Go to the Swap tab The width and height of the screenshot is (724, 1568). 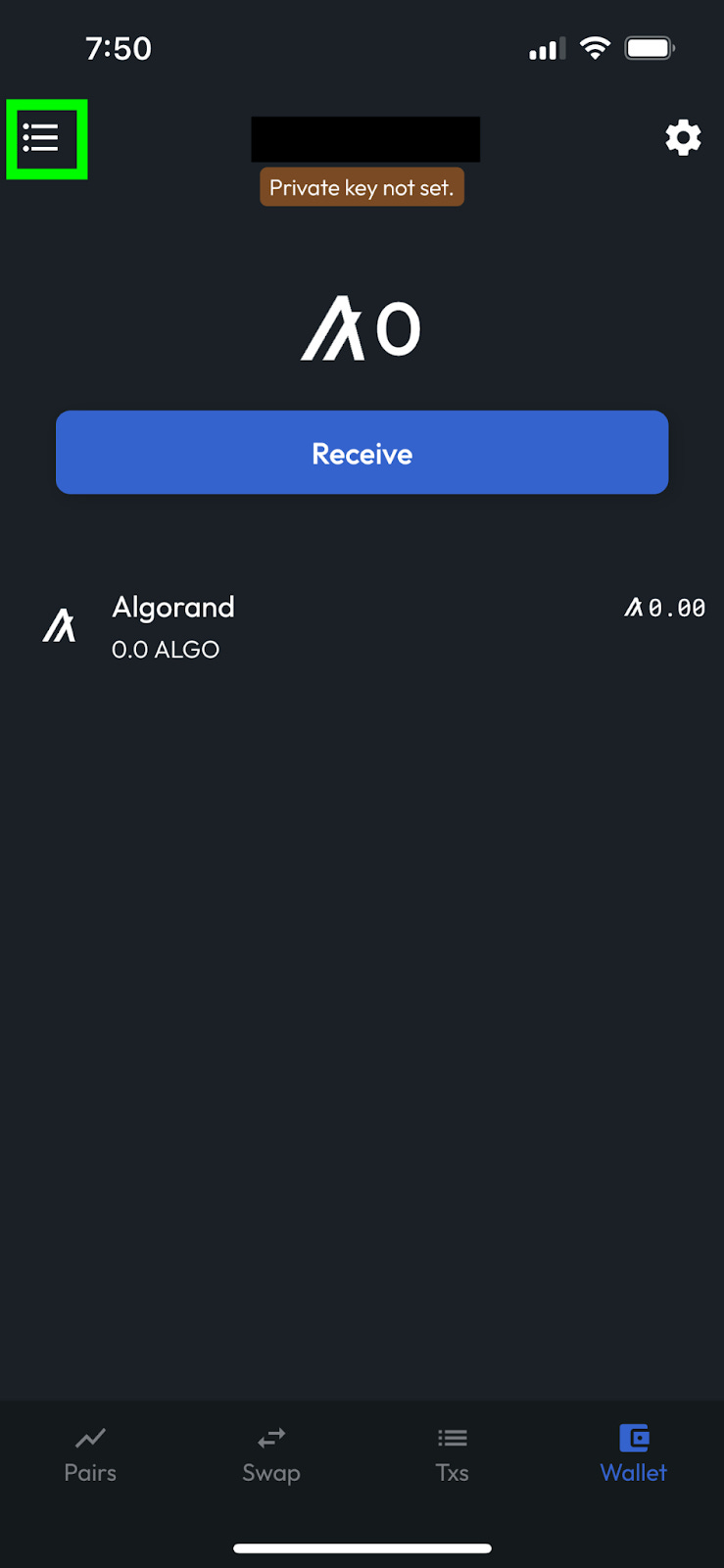(271, 1456)
